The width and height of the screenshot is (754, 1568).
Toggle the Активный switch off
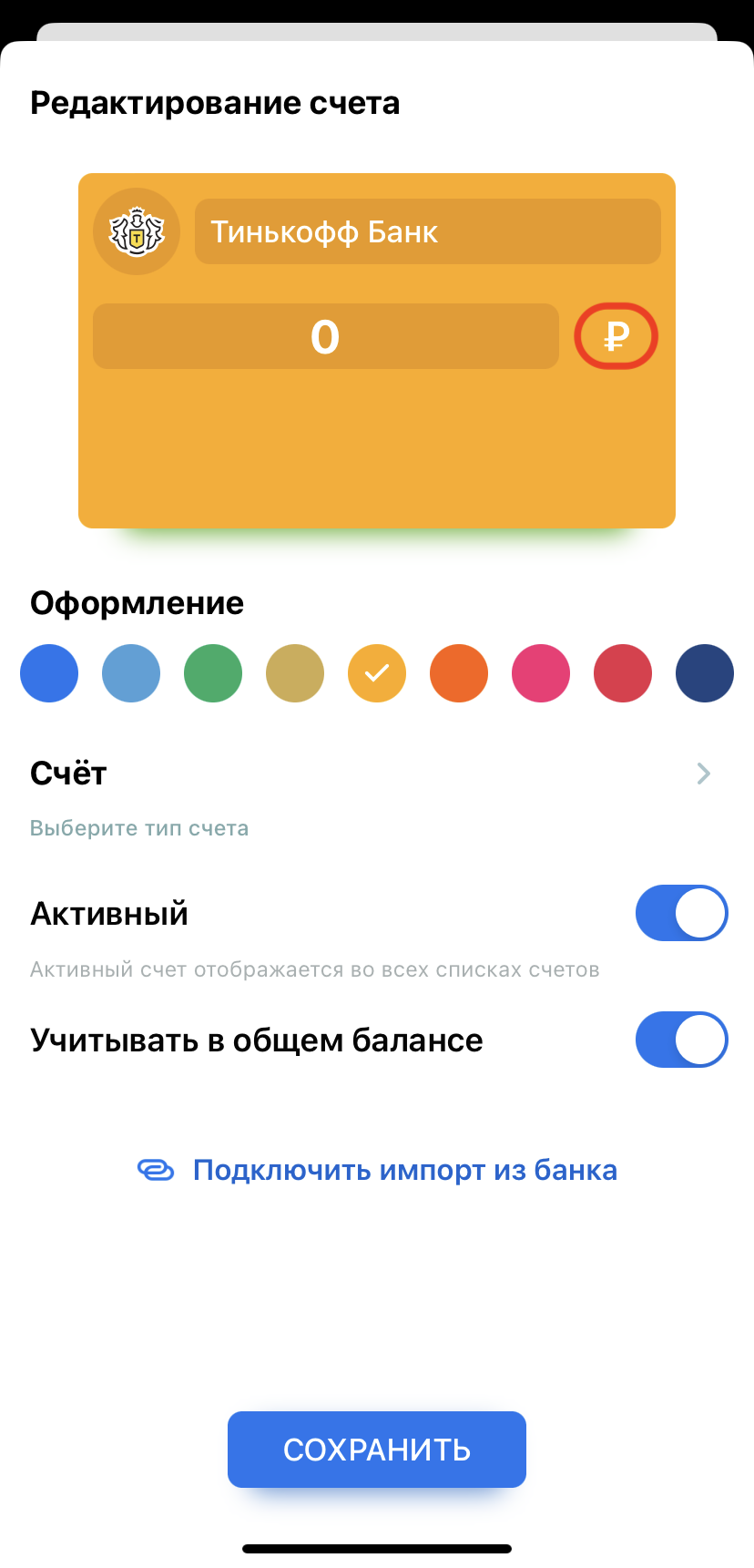pyautogui.click(x=681, y=913)
